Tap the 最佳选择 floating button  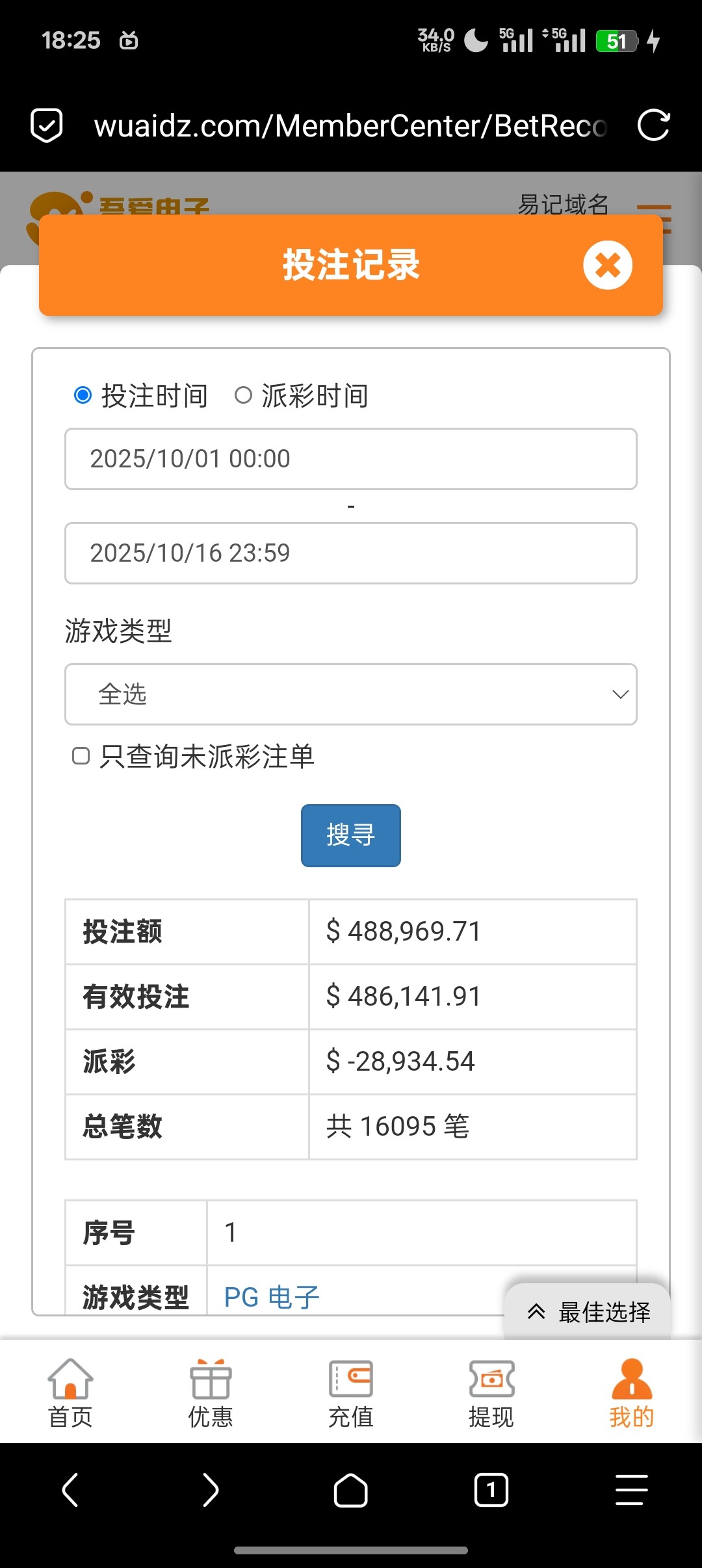(588, 1312)
